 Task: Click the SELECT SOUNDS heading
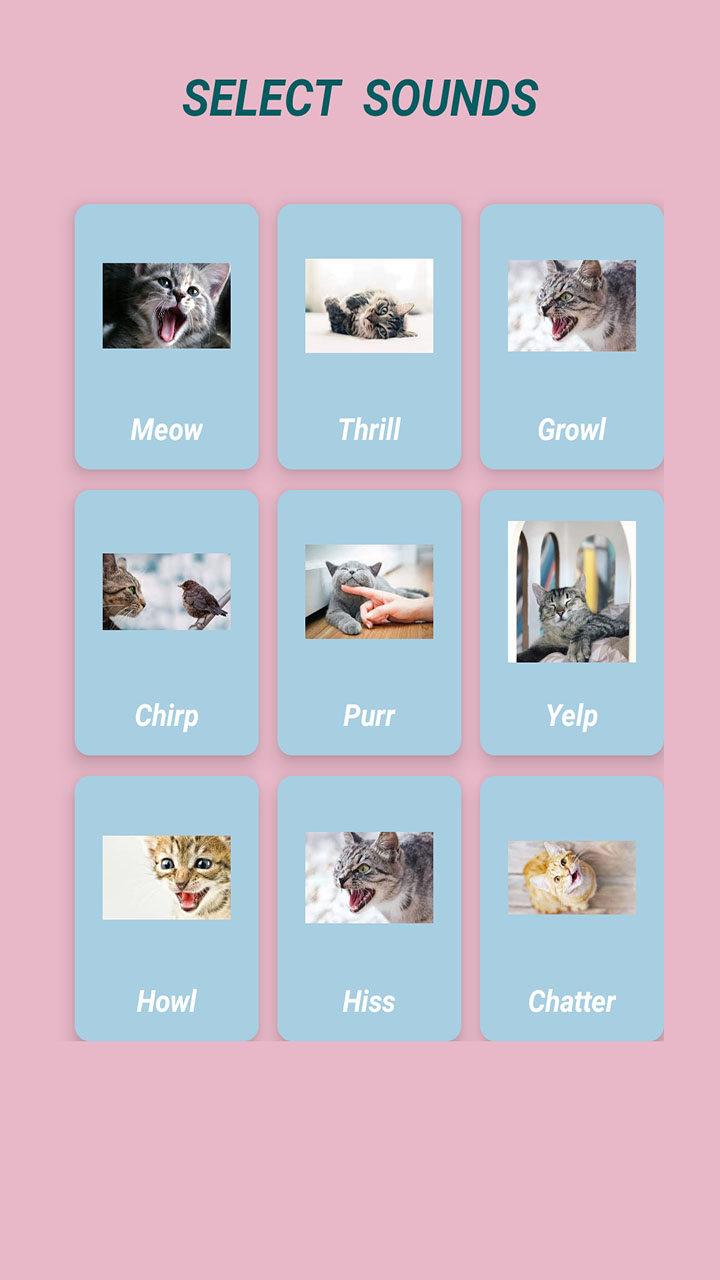pos(360,98)
